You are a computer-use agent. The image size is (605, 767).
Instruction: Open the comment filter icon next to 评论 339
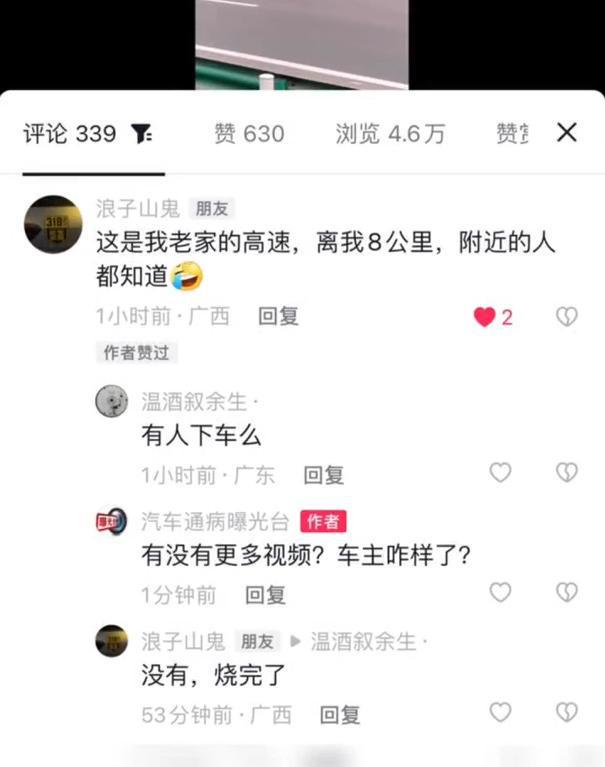coord(142,135)
